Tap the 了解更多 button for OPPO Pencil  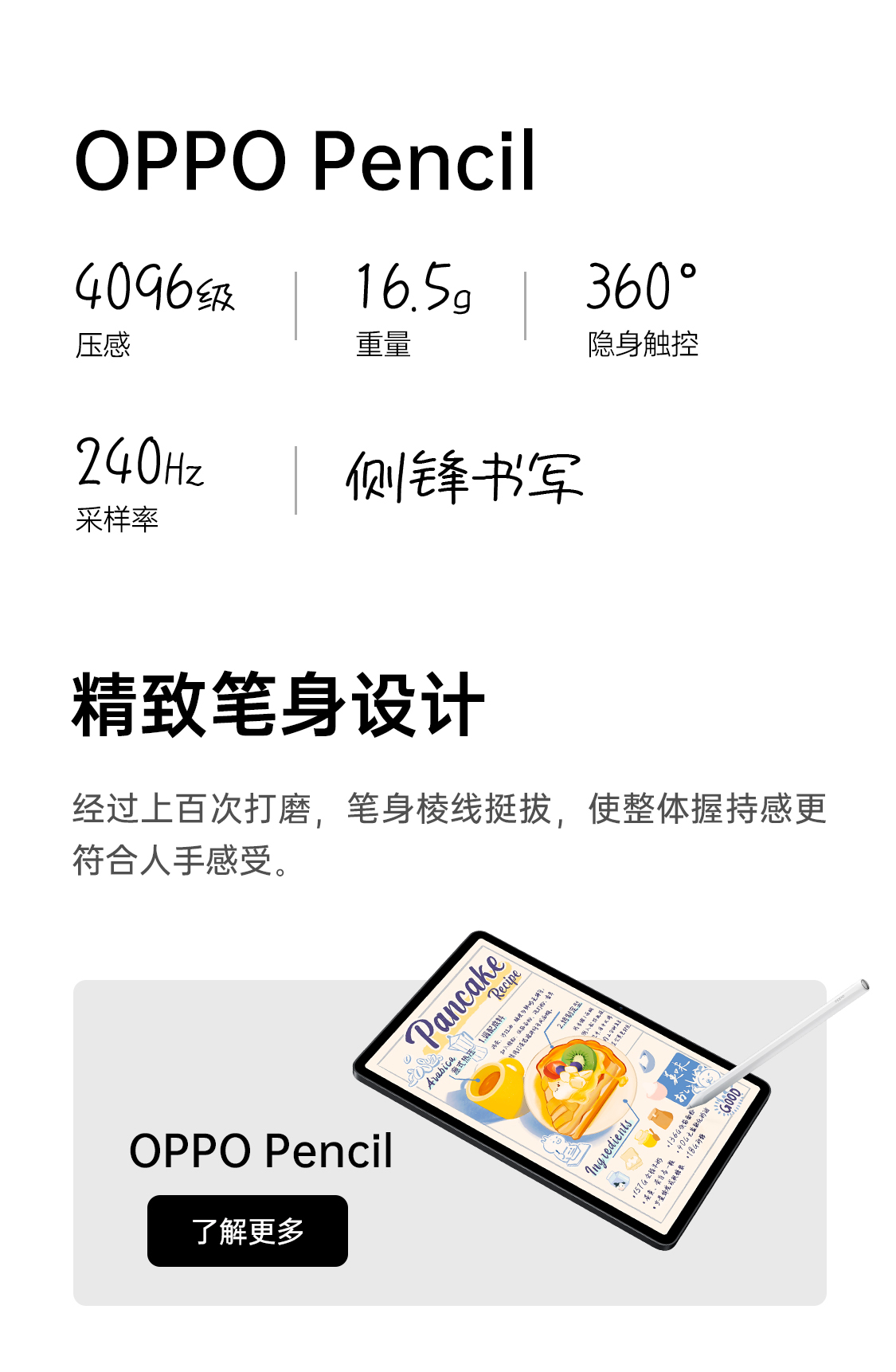[x=247, y=1230]
